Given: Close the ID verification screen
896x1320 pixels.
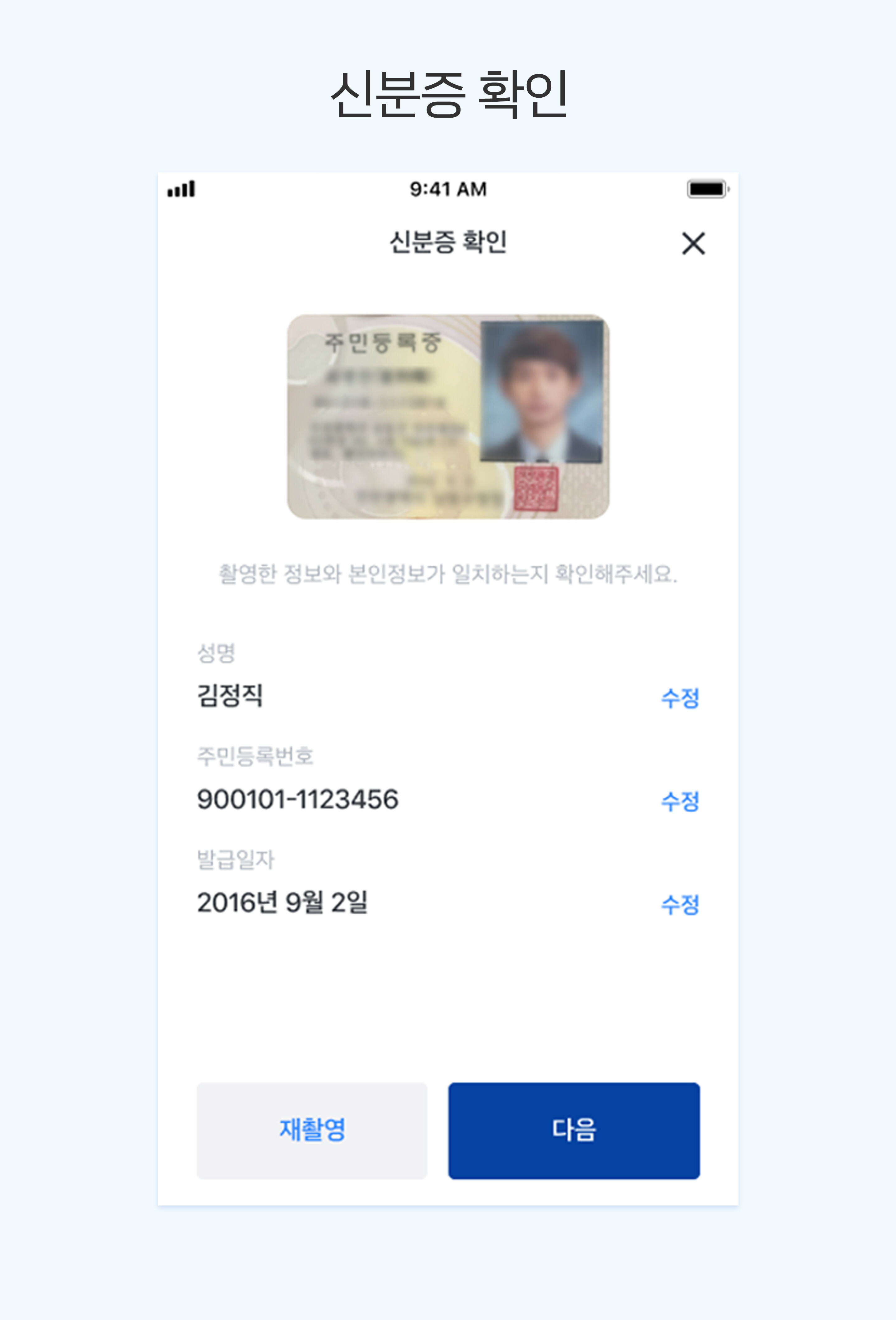Looking at the screenshot, I should coord(693,244).
